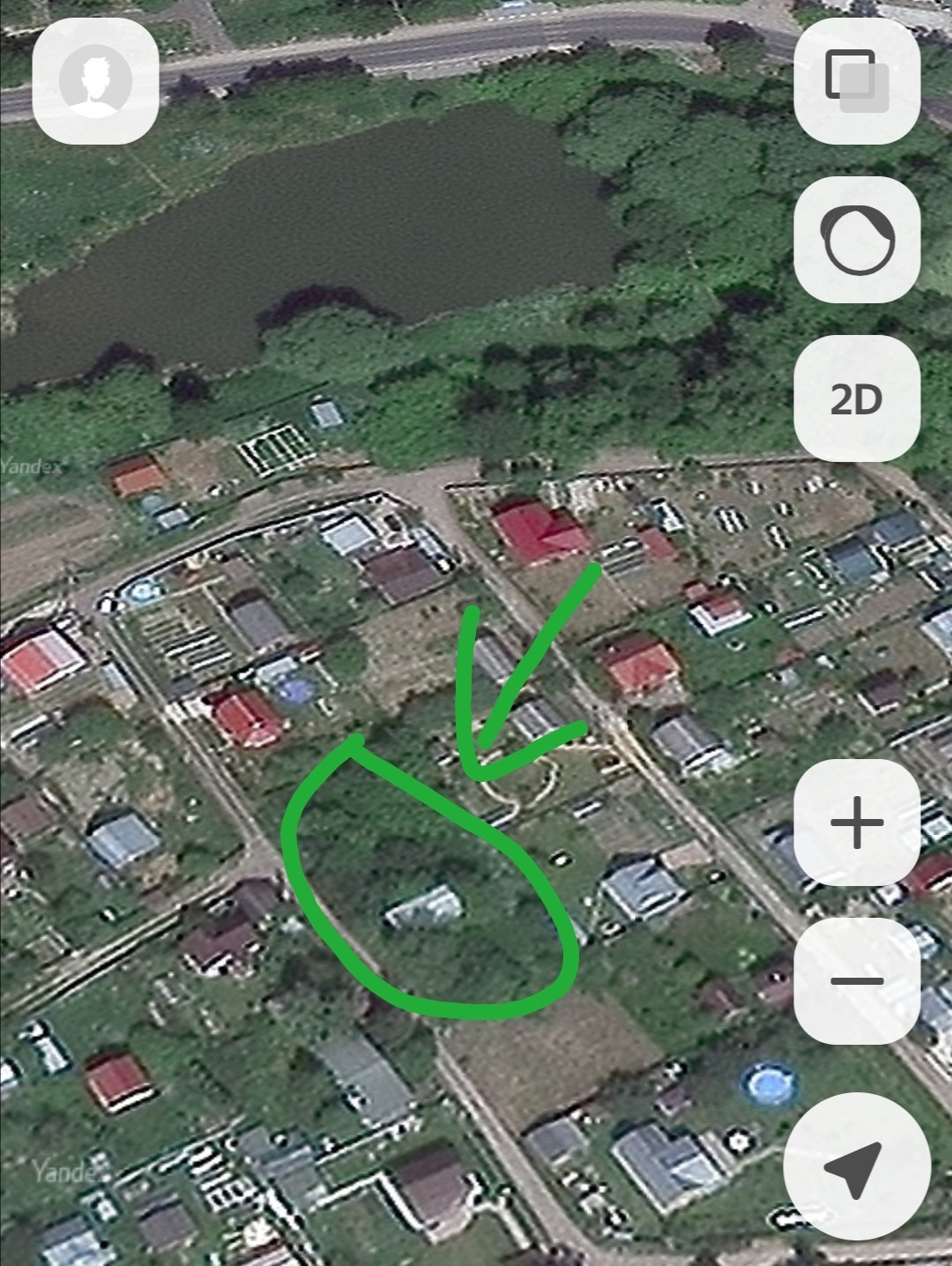Tap the map rotation compass button
The image size is (952, 1266).
856,240
